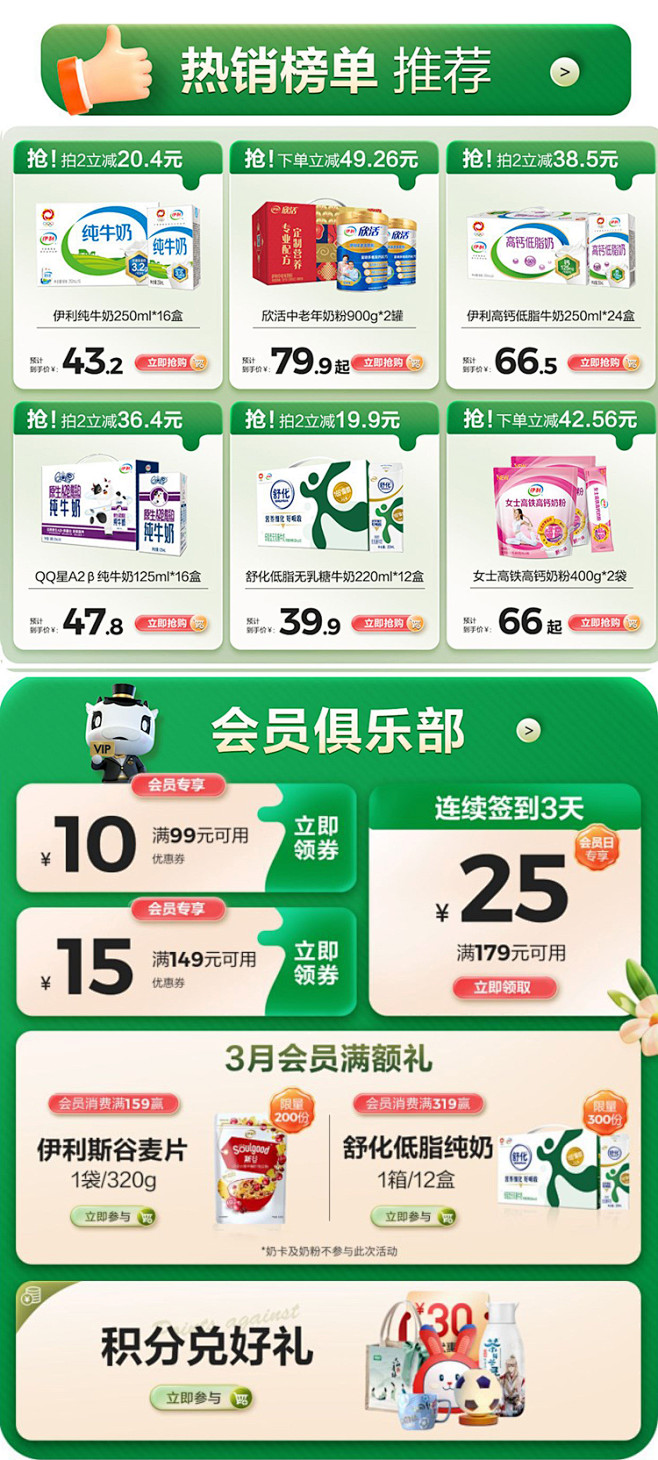Open the 热销榜单推荐 arrow button
This screenshot has height=1460, width=658.
[565, 71]
